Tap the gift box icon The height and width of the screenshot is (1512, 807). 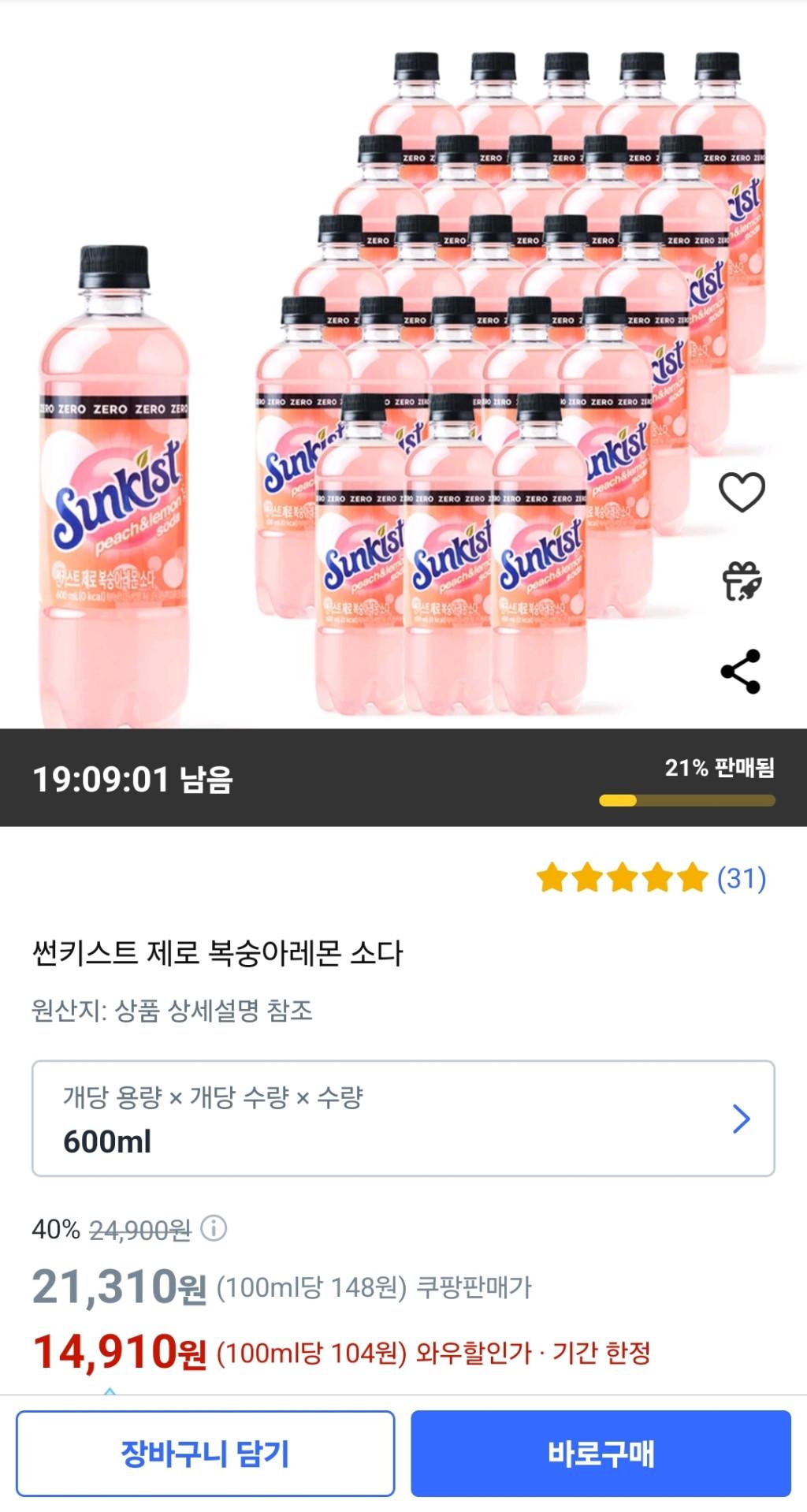click(742, 581)
